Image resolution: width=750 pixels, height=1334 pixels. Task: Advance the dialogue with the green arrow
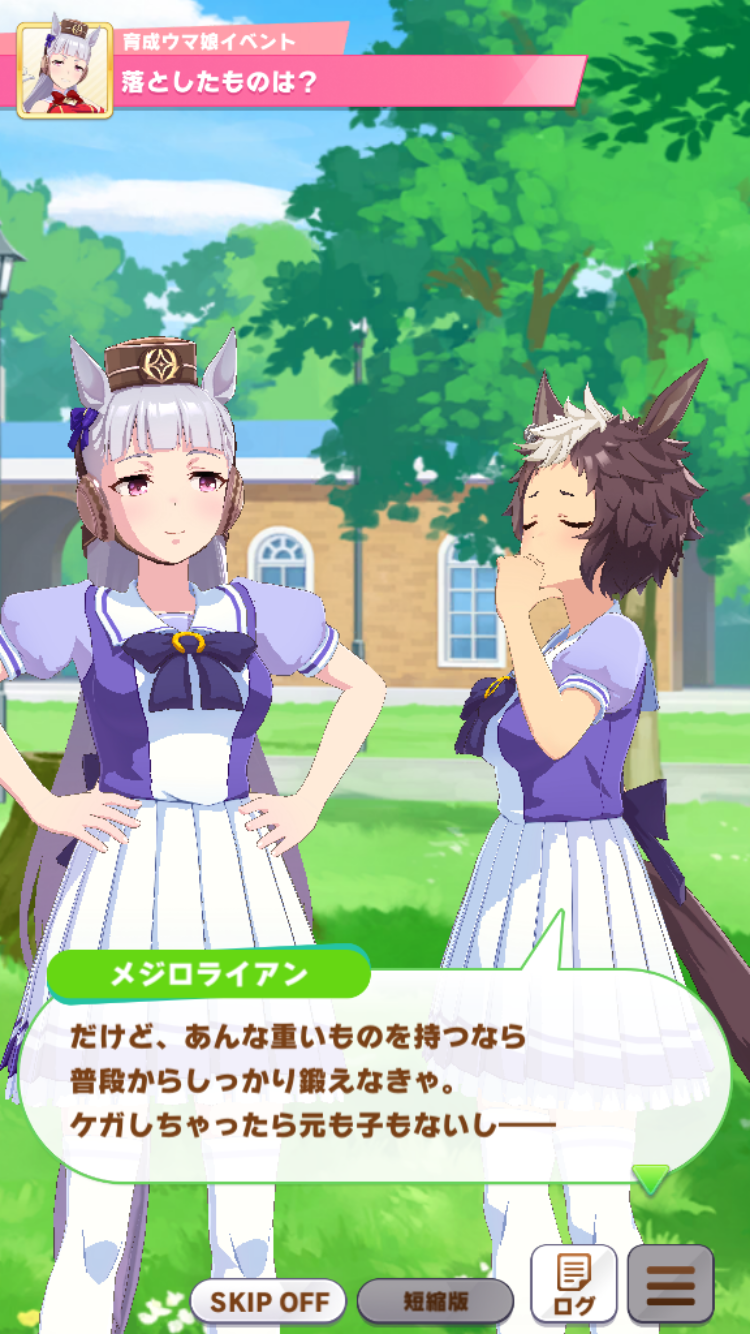(x=651, y=1180)
